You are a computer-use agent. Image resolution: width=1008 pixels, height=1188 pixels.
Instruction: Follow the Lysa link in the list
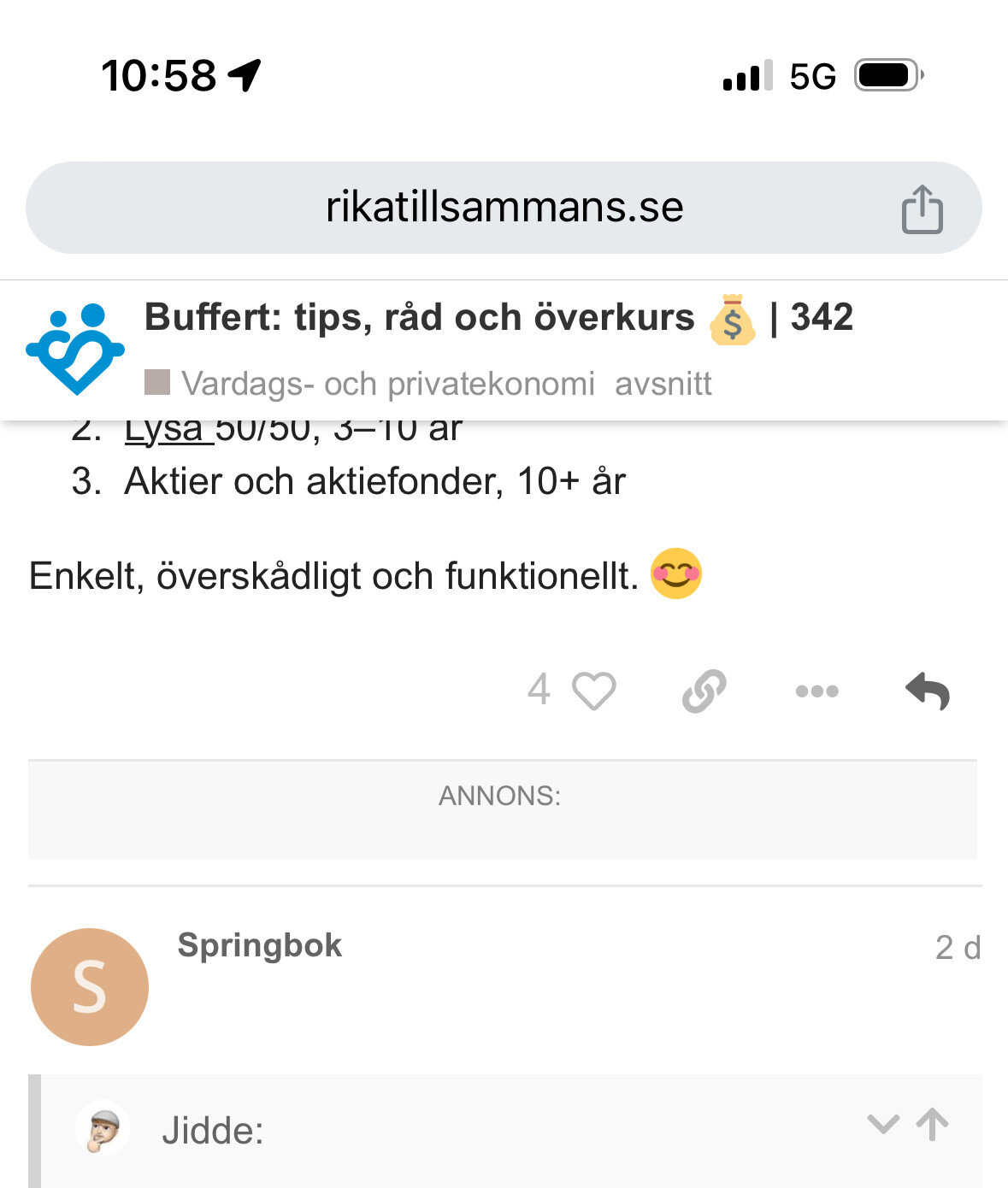164,430
